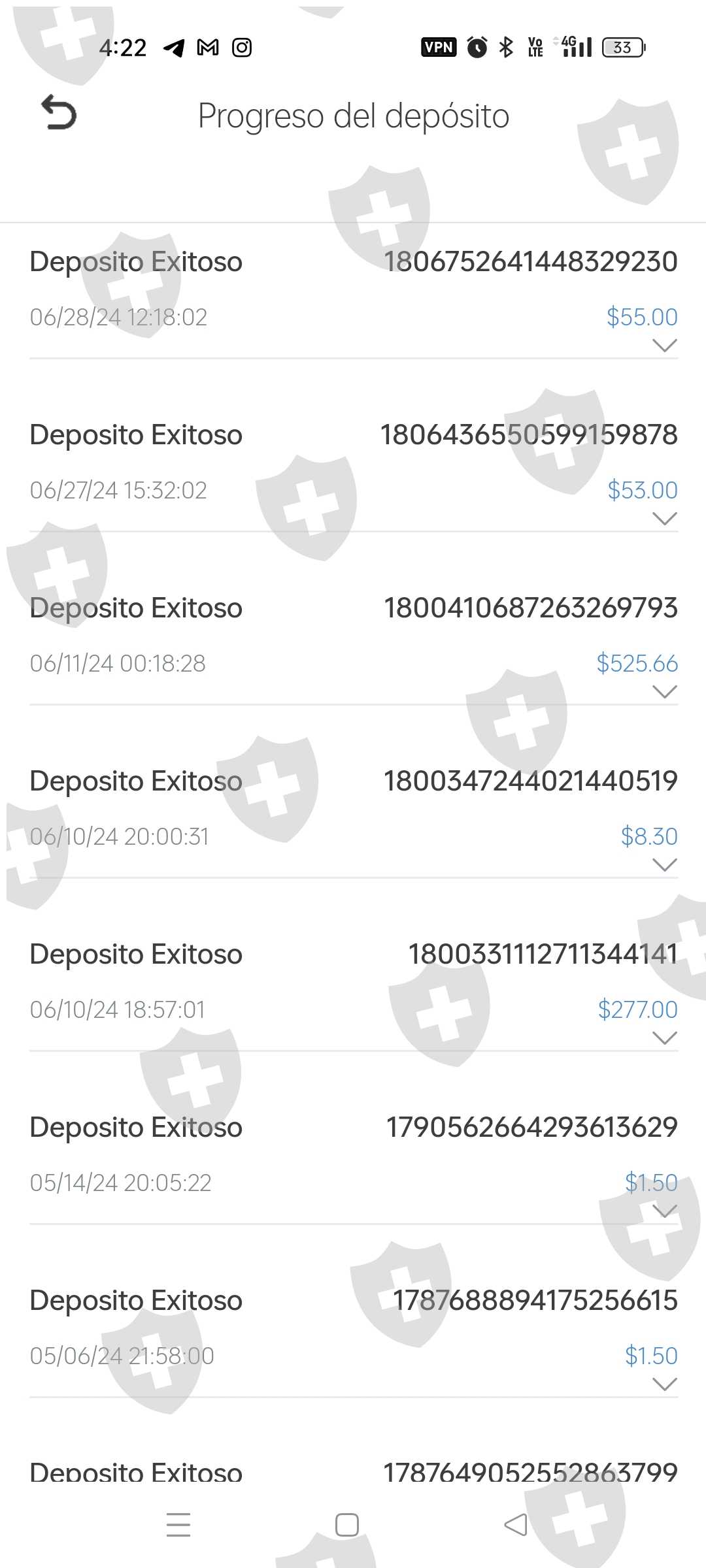Expand the $525.66 deposit entry
Viewport: 706px width, 1568px height.
click(x=664, y=691)
